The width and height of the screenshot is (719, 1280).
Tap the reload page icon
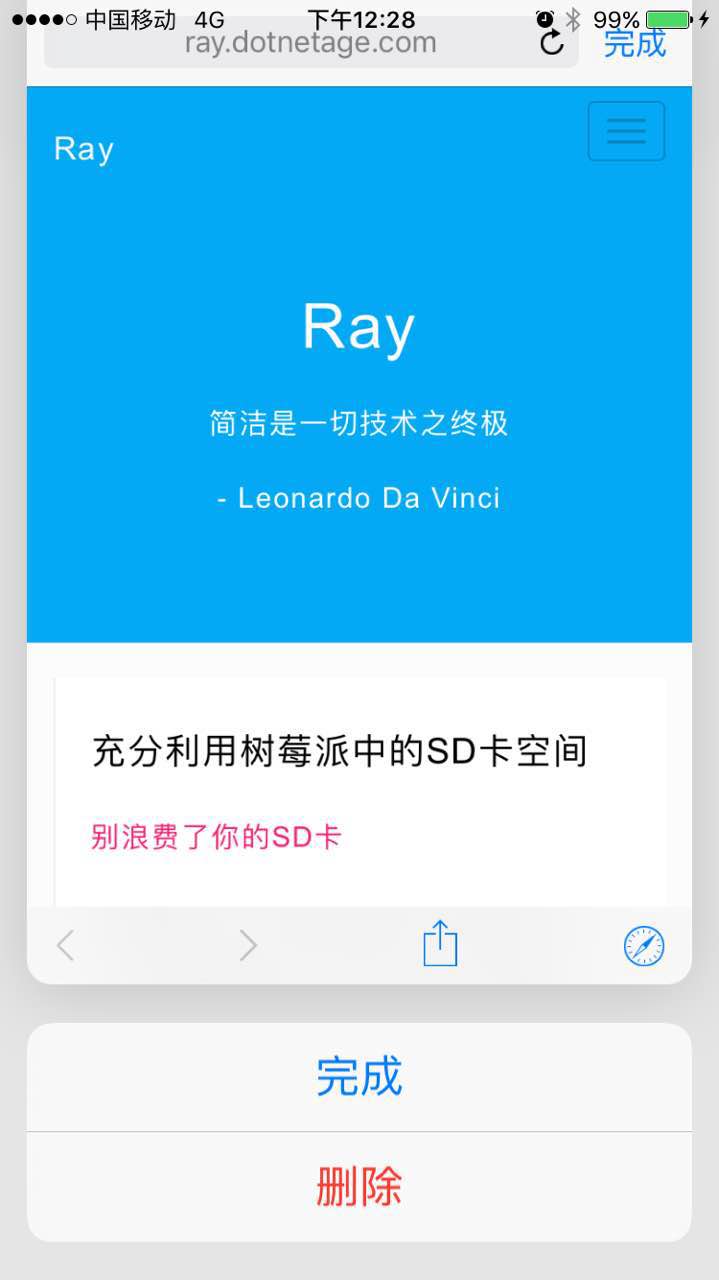click(x=552, y=43)
